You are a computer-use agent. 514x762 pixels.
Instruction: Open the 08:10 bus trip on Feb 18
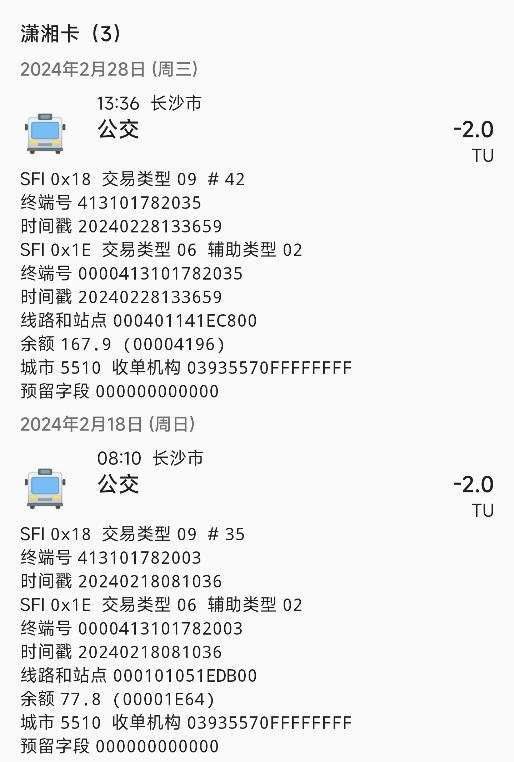pos(257,602)
